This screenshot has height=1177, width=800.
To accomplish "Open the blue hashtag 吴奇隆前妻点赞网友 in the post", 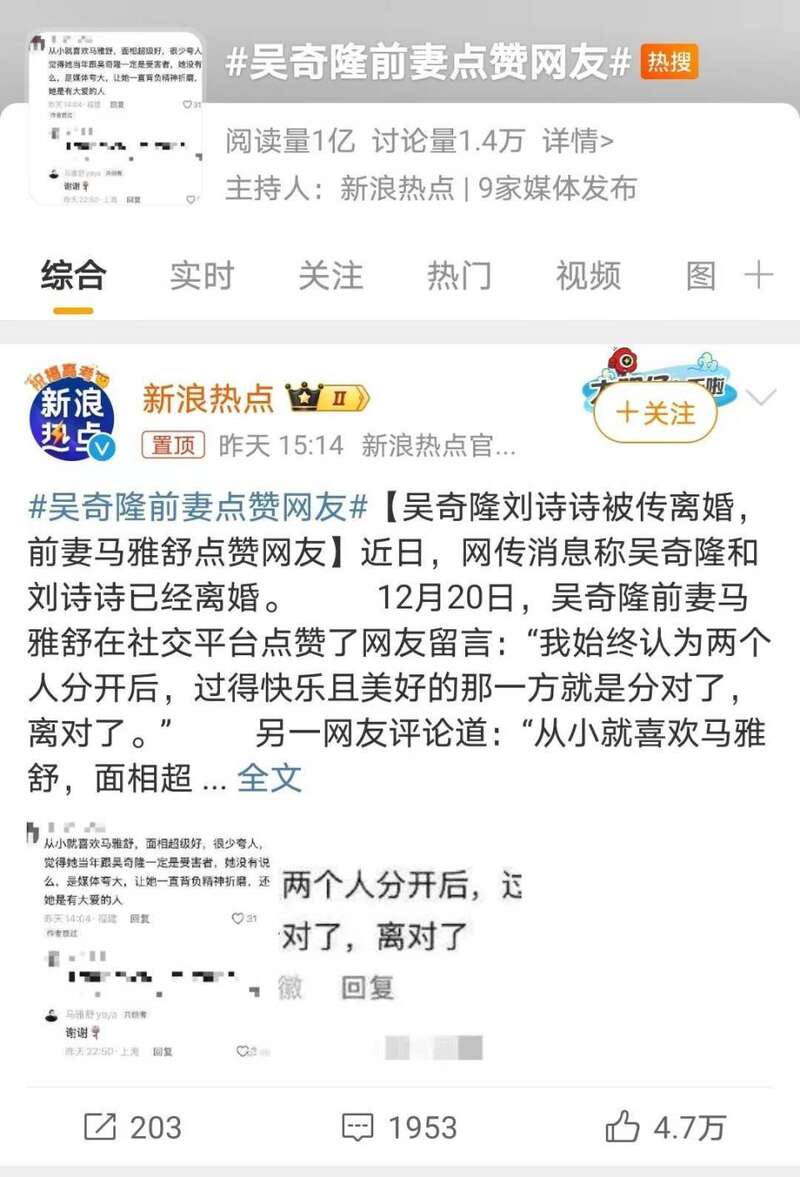I will [199, 507].
